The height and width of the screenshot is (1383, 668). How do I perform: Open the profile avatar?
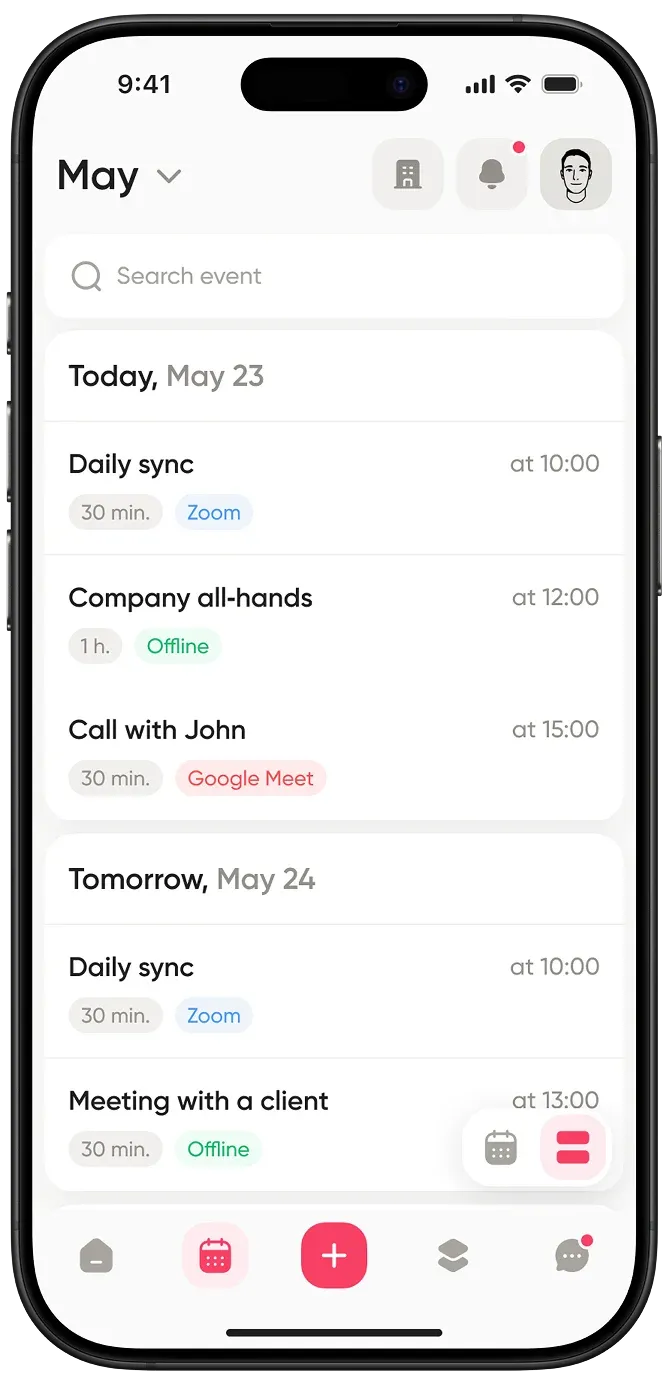[x=576, y=175]
